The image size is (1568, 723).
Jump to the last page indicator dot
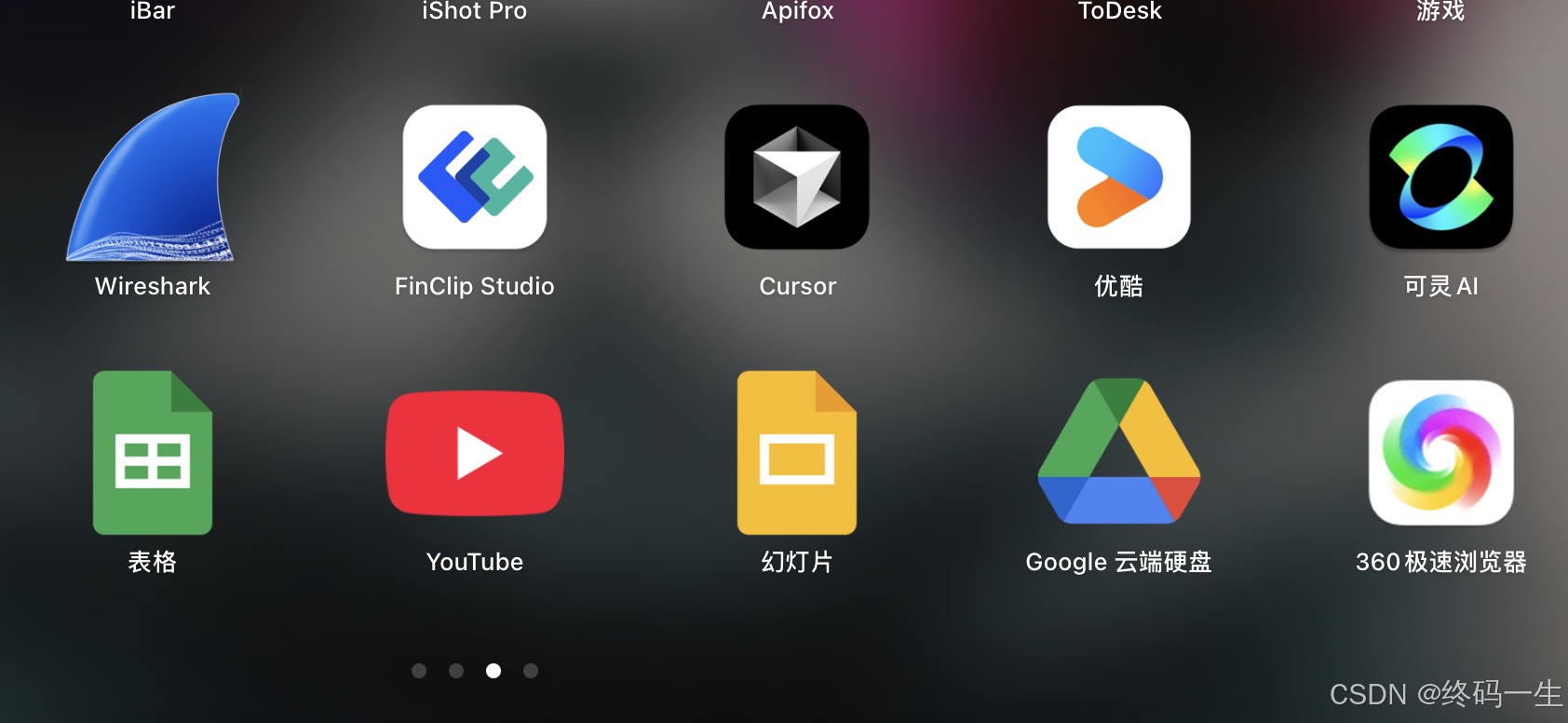coord(531,671)
